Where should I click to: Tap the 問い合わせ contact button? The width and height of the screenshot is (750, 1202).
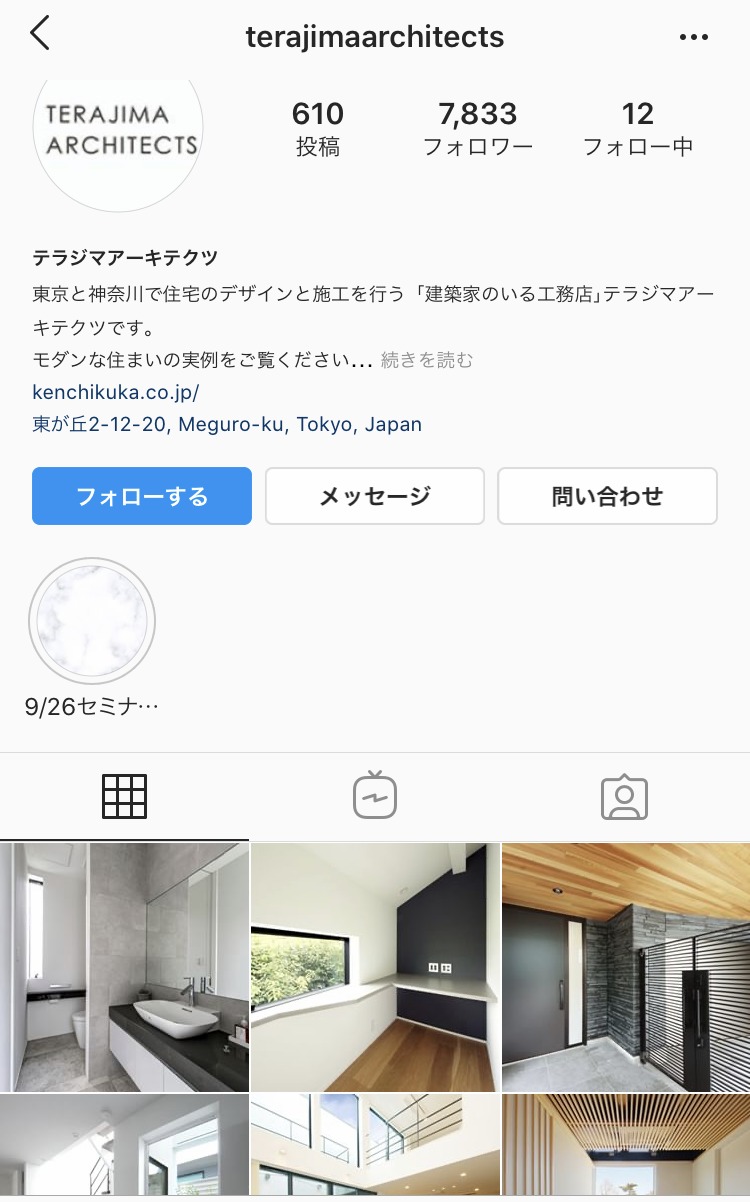pyautogui.click(x=607, y=496)
